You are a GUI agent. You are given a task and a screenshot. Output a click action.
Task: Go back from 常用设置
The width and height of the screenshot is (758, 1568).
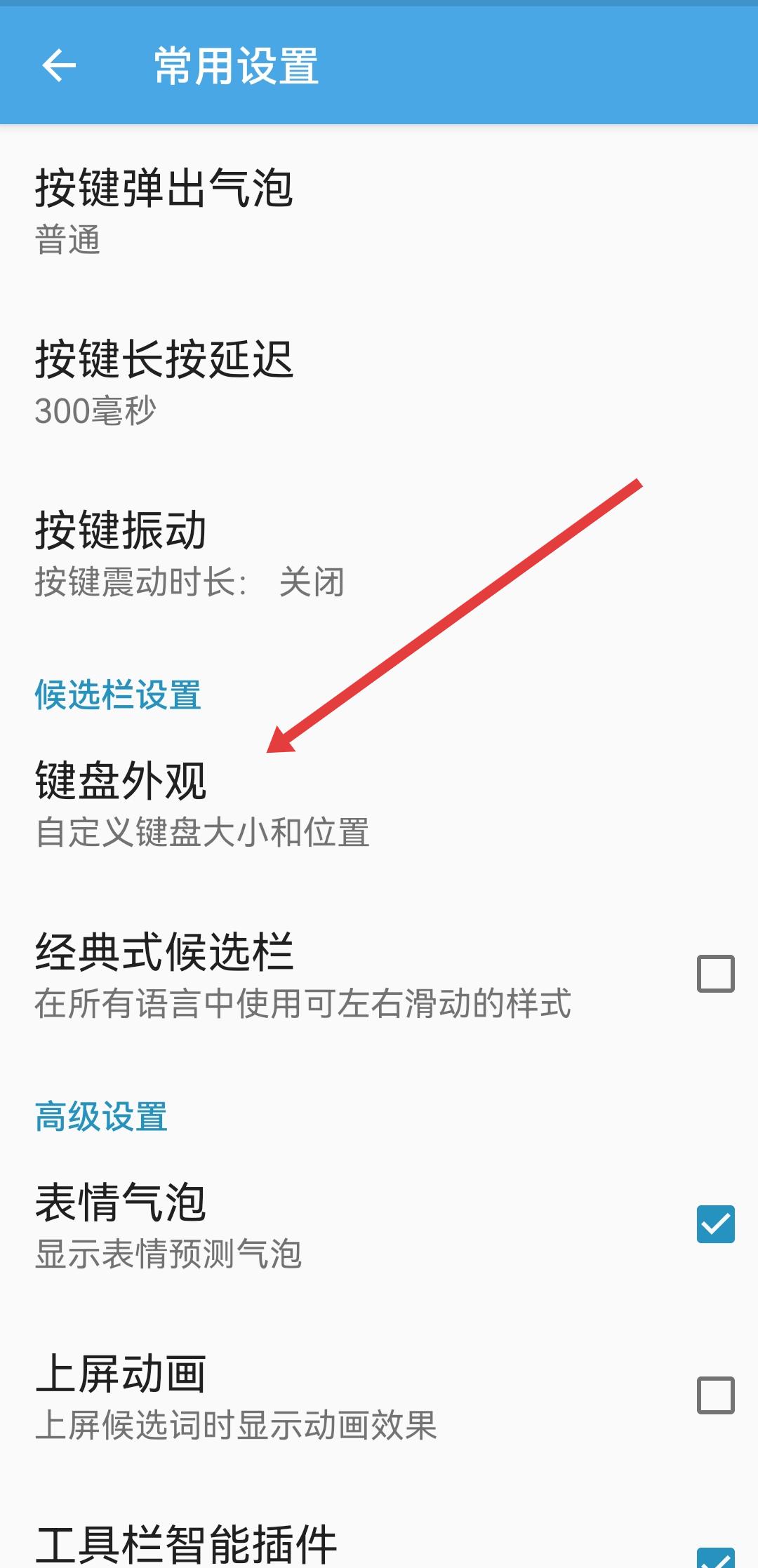pyautogui.click(x=59, y=66)
